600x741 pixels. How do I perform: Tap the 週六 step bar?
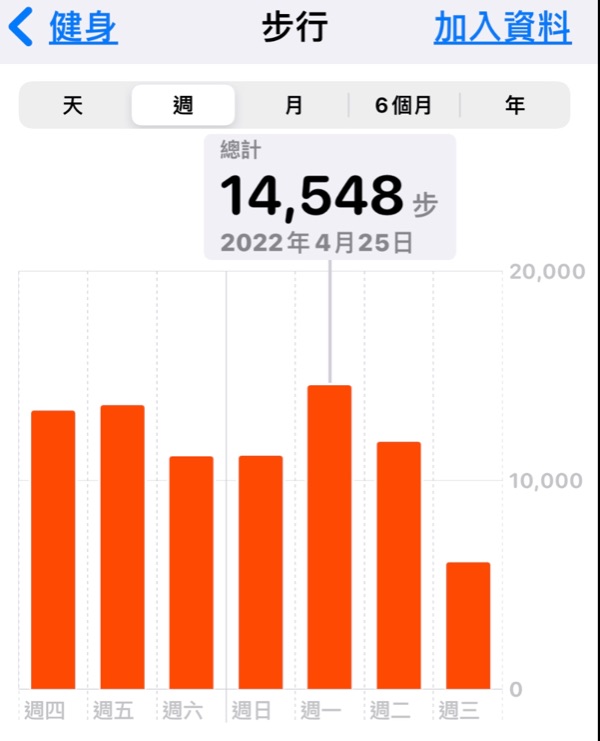tap(191, 572)
